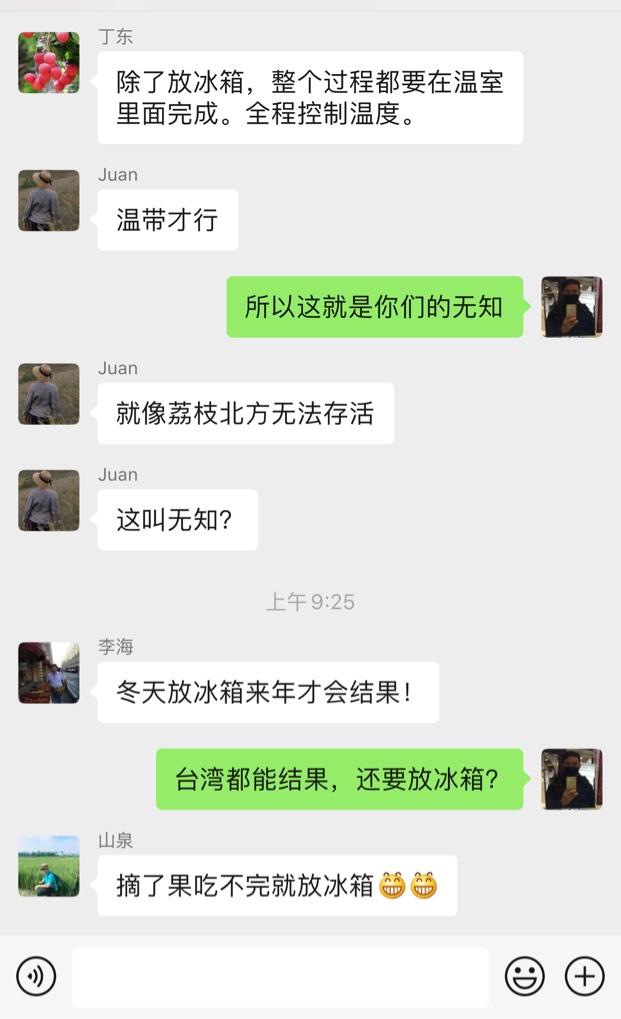Open Juan's avatar beside 温带才行
Viewport: 621px width, 1019px height.
click(49, 201)
